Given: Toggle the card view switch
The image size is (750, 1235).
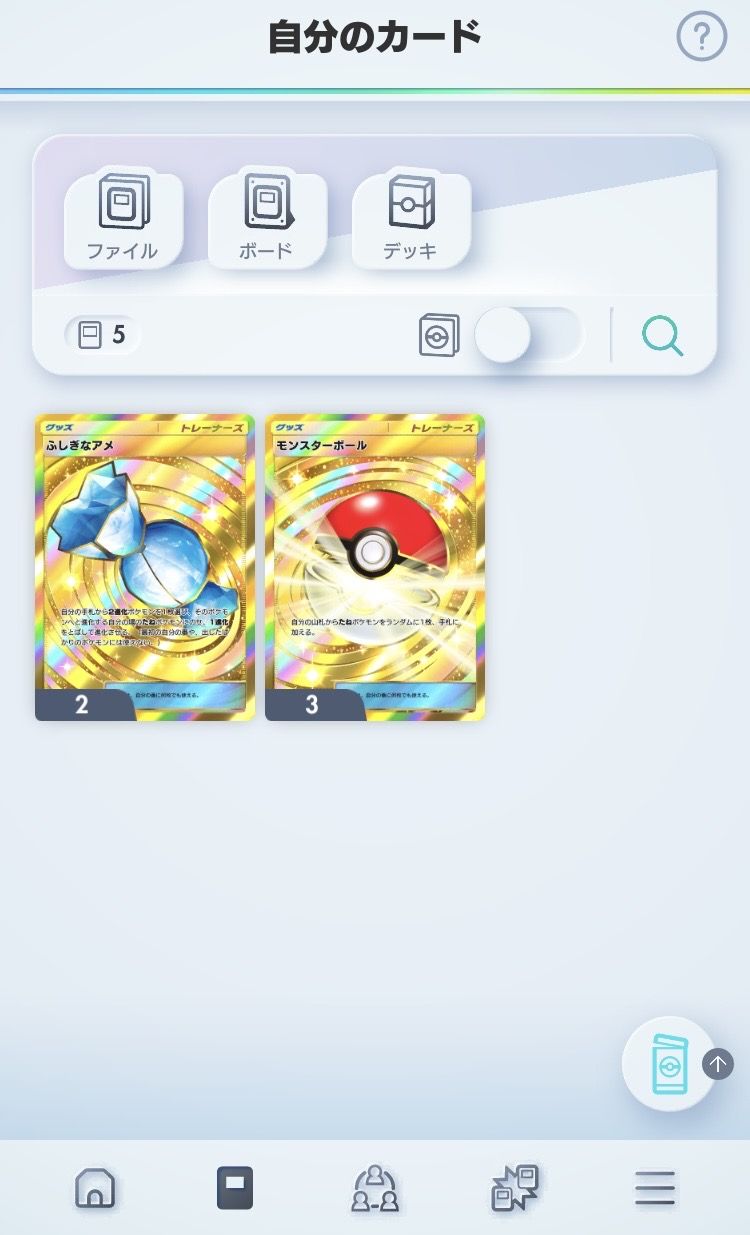Looking at the screenshot, I should pos(528,335).
